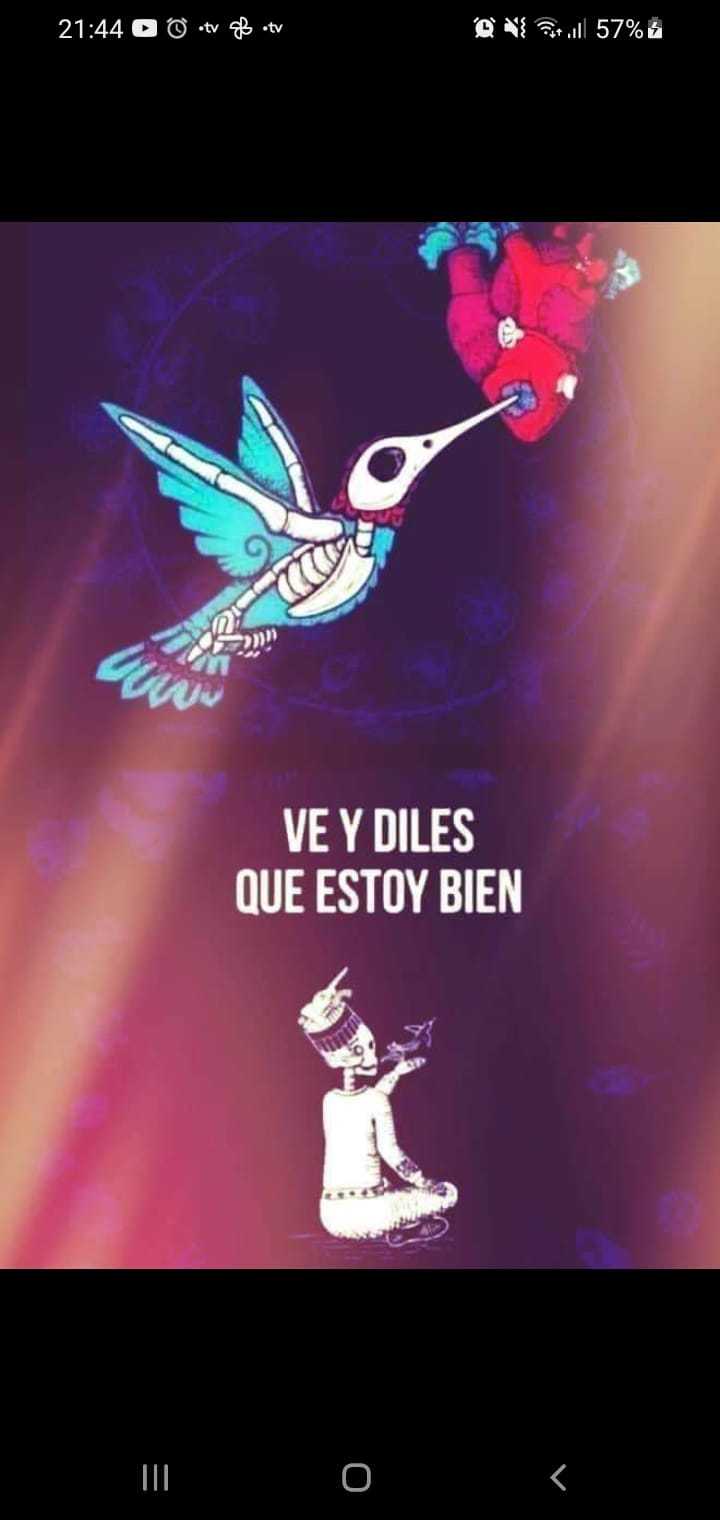Screen dimensions: 720x1520
Task: Go back using the navigation bar arrow
Action: pyautogui.click(x=559, y=1477)
